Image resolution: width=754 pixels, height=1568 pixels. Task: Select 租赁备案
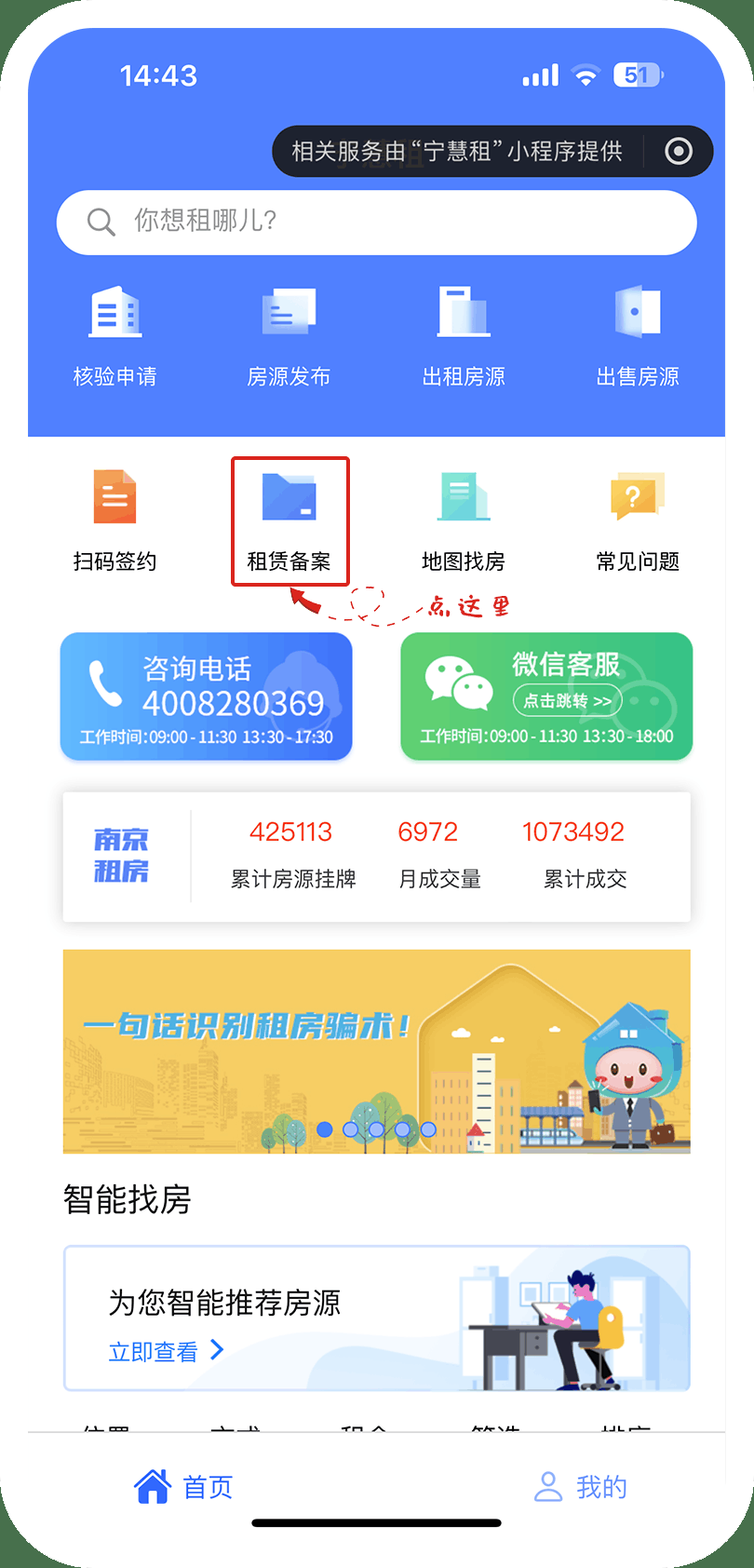(289, 520)
